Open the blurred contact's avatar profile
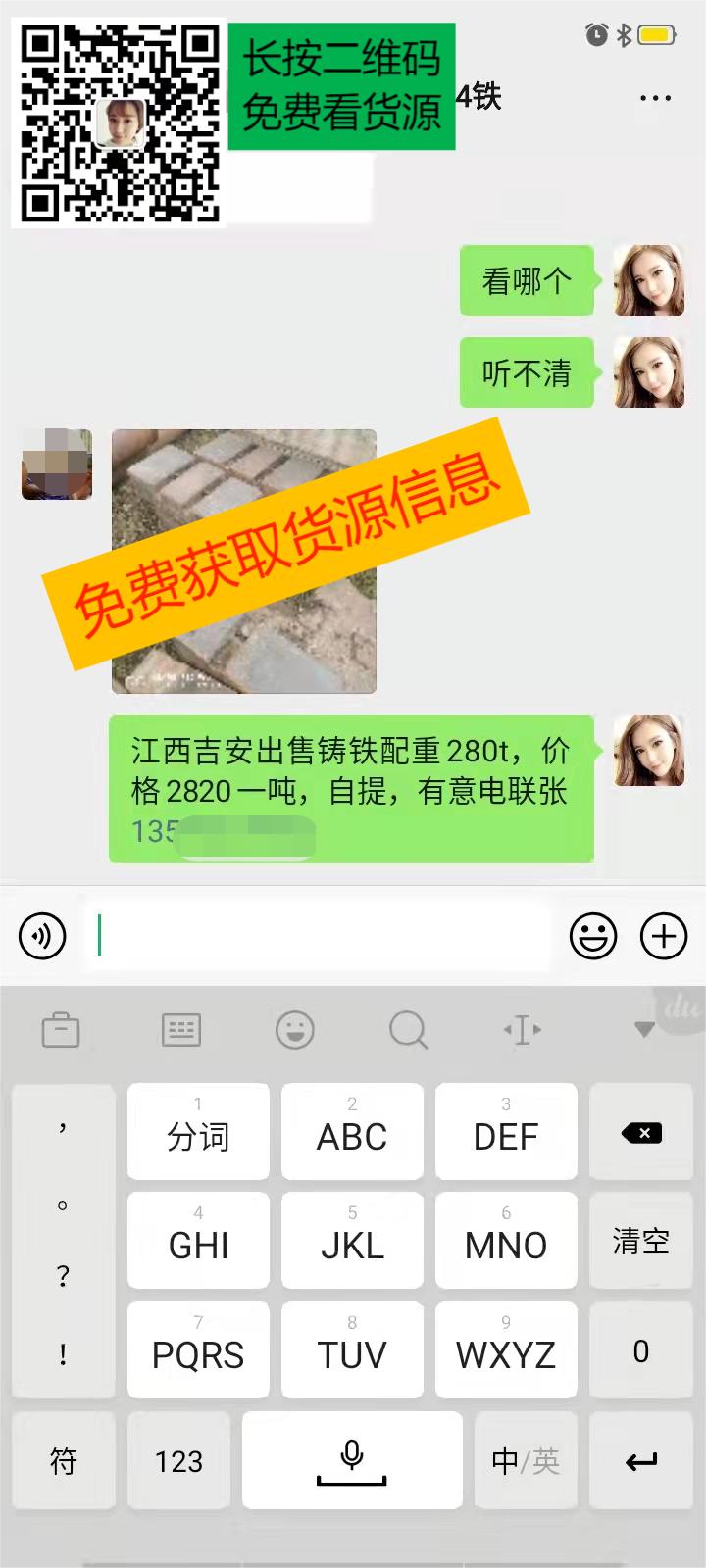Viewport: 706px width, 1568px height. (57, 464)
